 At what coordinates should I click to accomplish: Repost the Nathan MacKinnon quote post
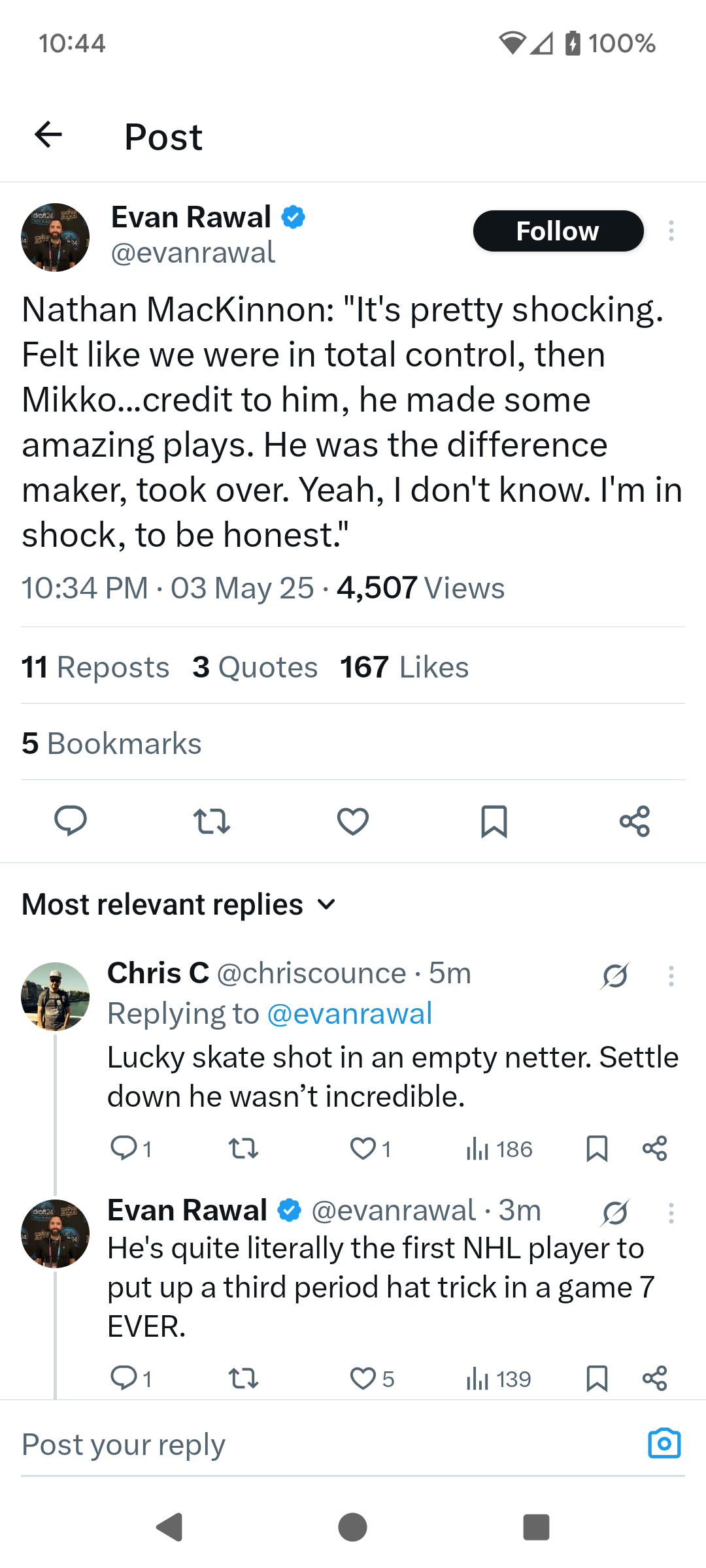[212, 821]
